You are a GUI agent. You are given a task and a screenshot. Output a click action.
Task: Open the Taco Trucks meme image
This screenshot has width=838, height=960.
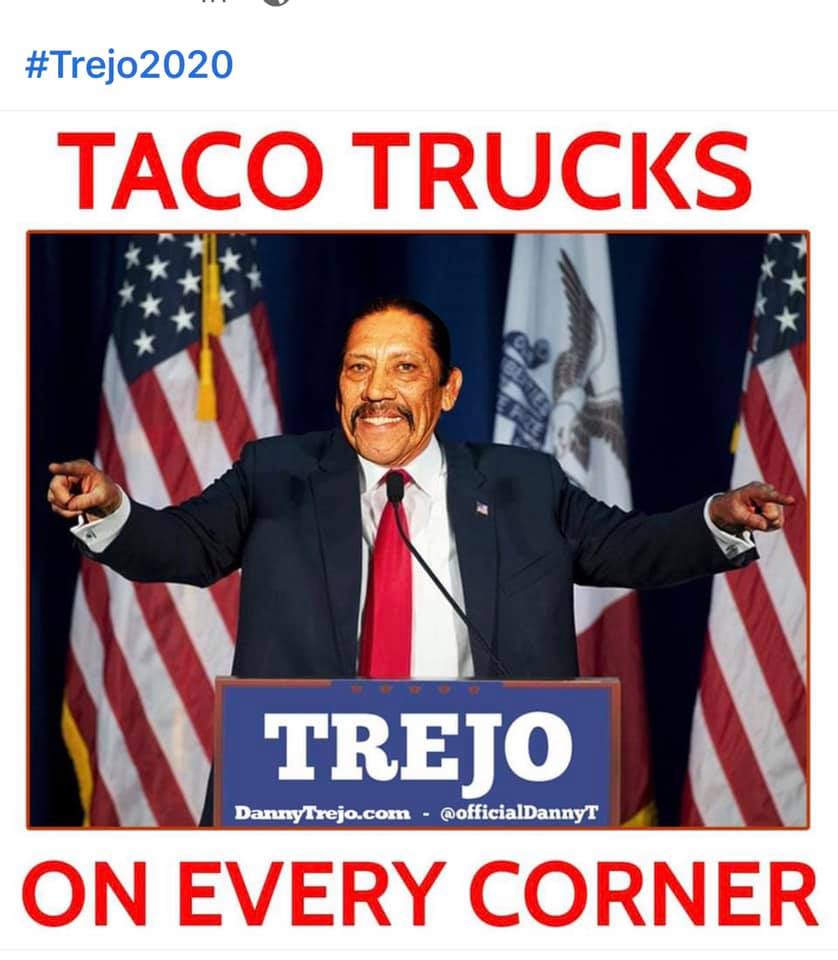[418, 530]
